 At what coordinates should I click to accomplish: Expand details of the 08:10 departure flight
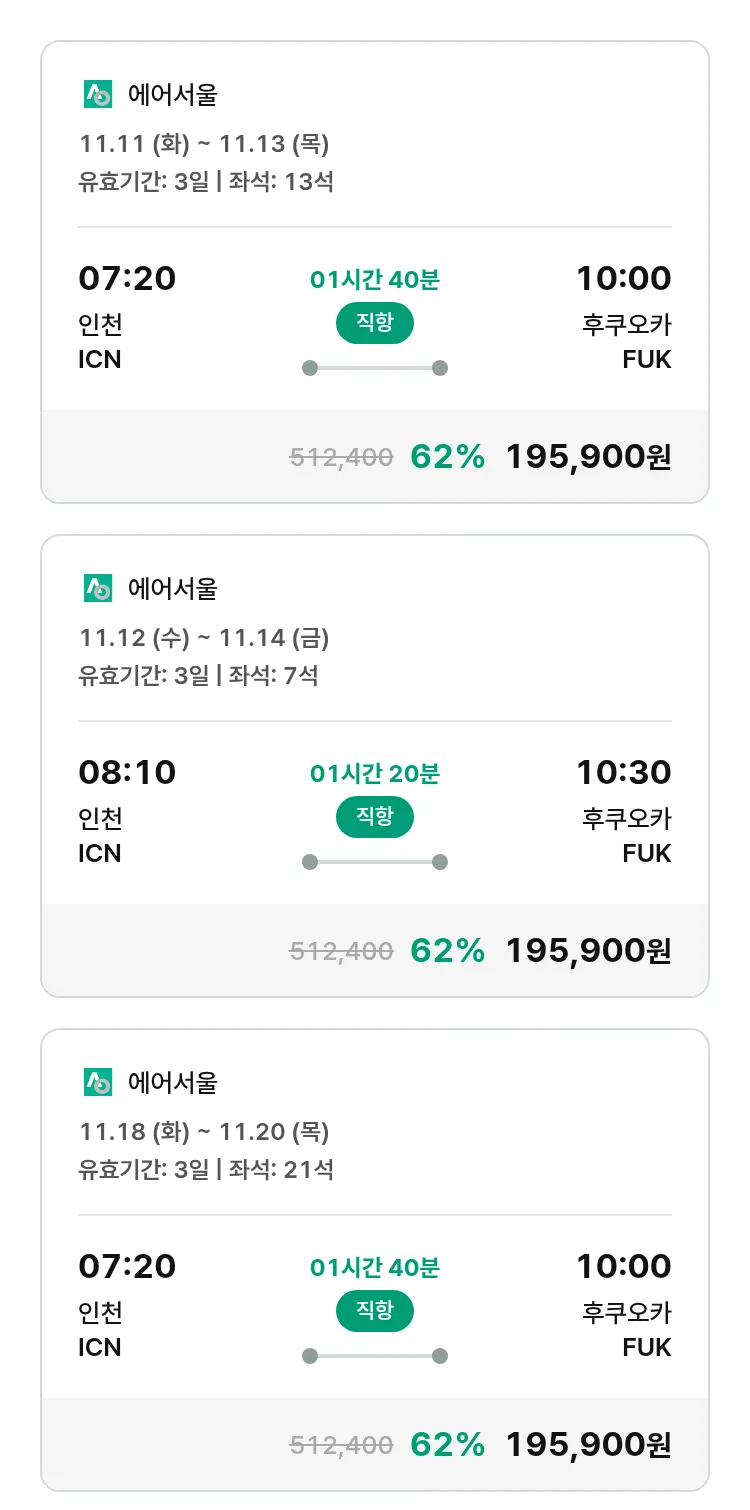374,760
